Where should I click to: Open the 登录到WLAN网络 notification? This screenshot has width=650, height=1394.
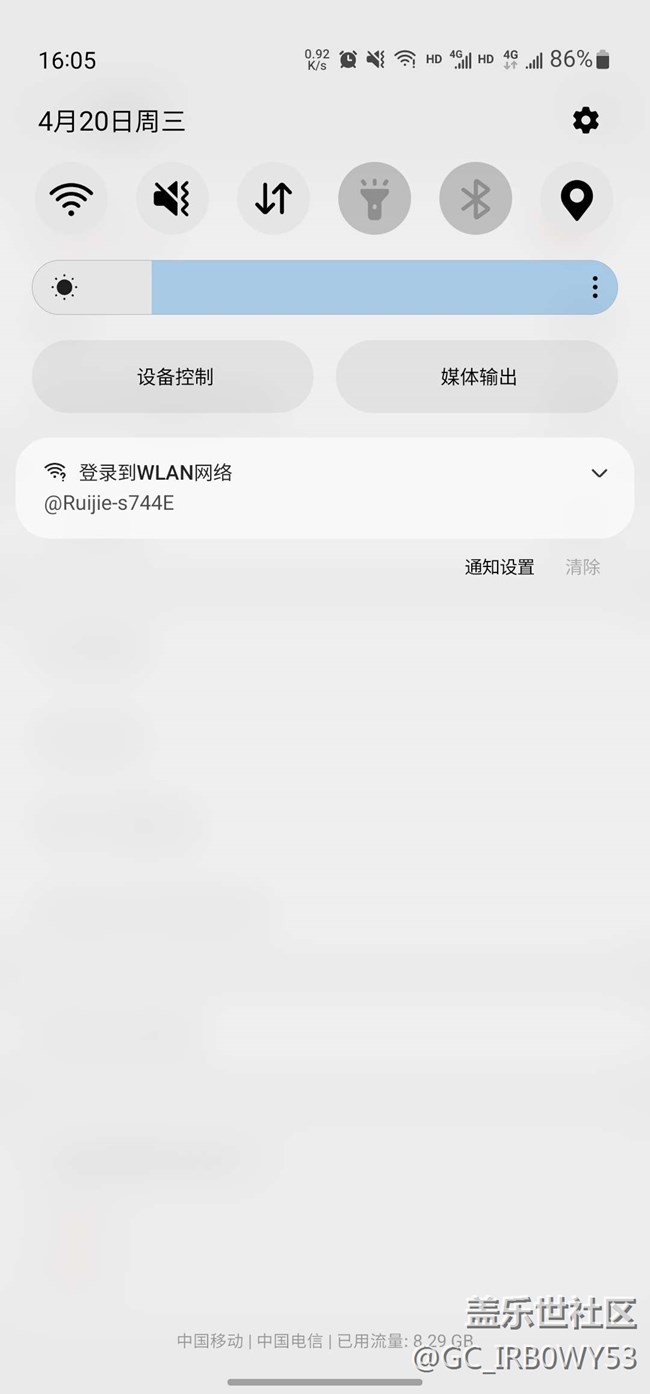300,488
